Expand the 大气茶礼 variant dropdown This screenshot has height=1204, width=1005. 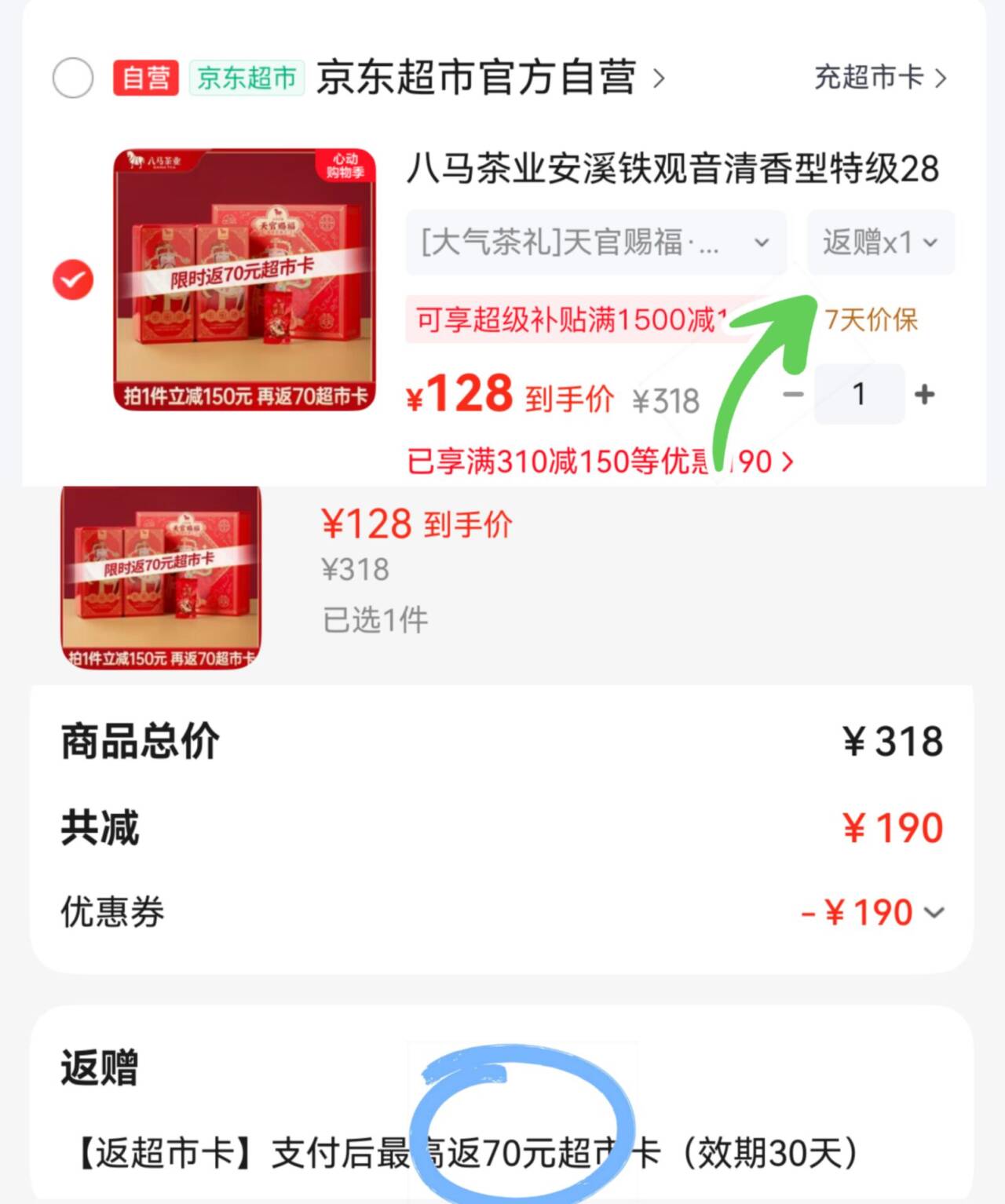click(596, 243)
